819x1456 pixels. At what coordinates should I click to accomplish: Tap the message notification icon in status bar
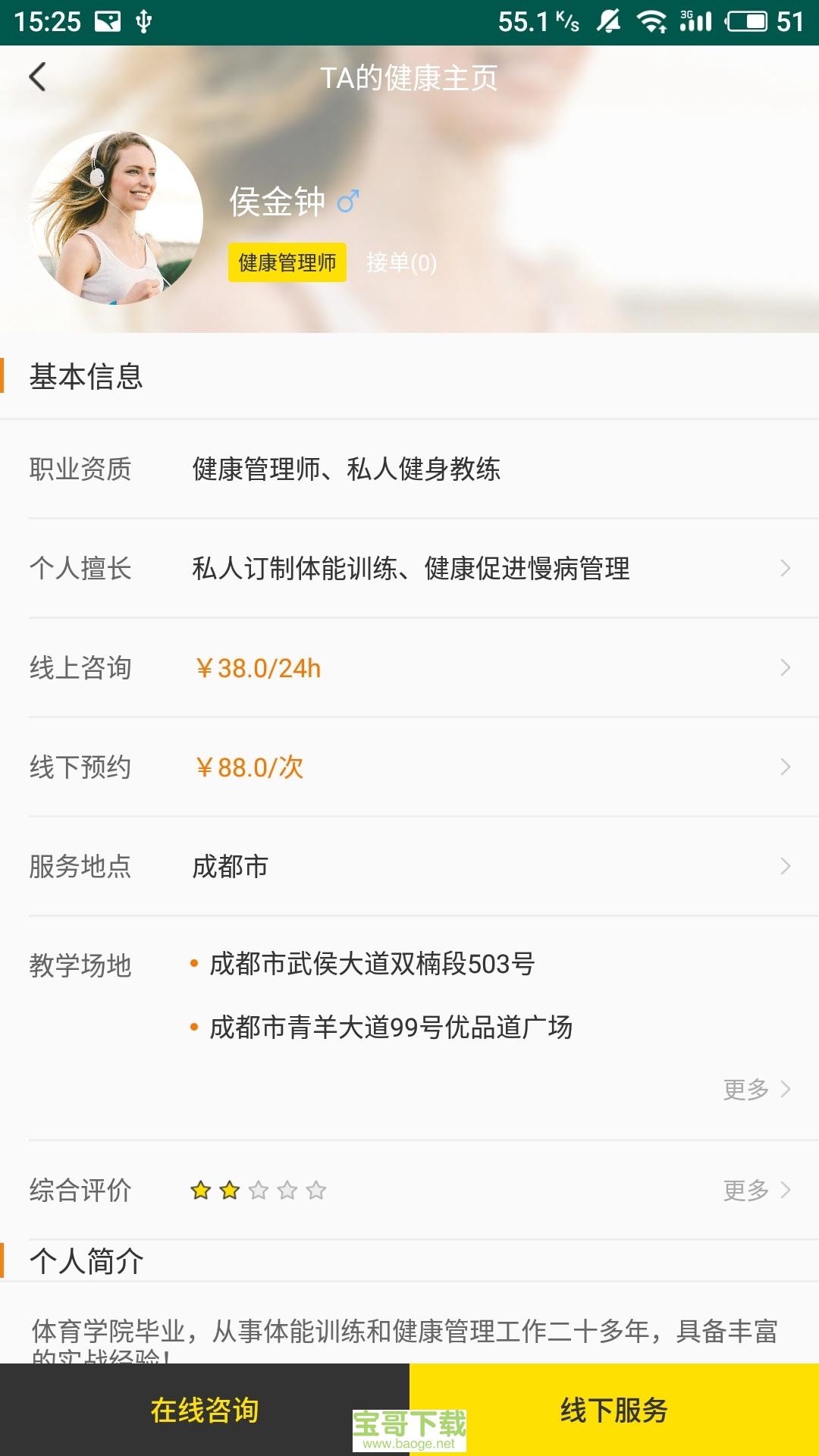tap(106, 20)
